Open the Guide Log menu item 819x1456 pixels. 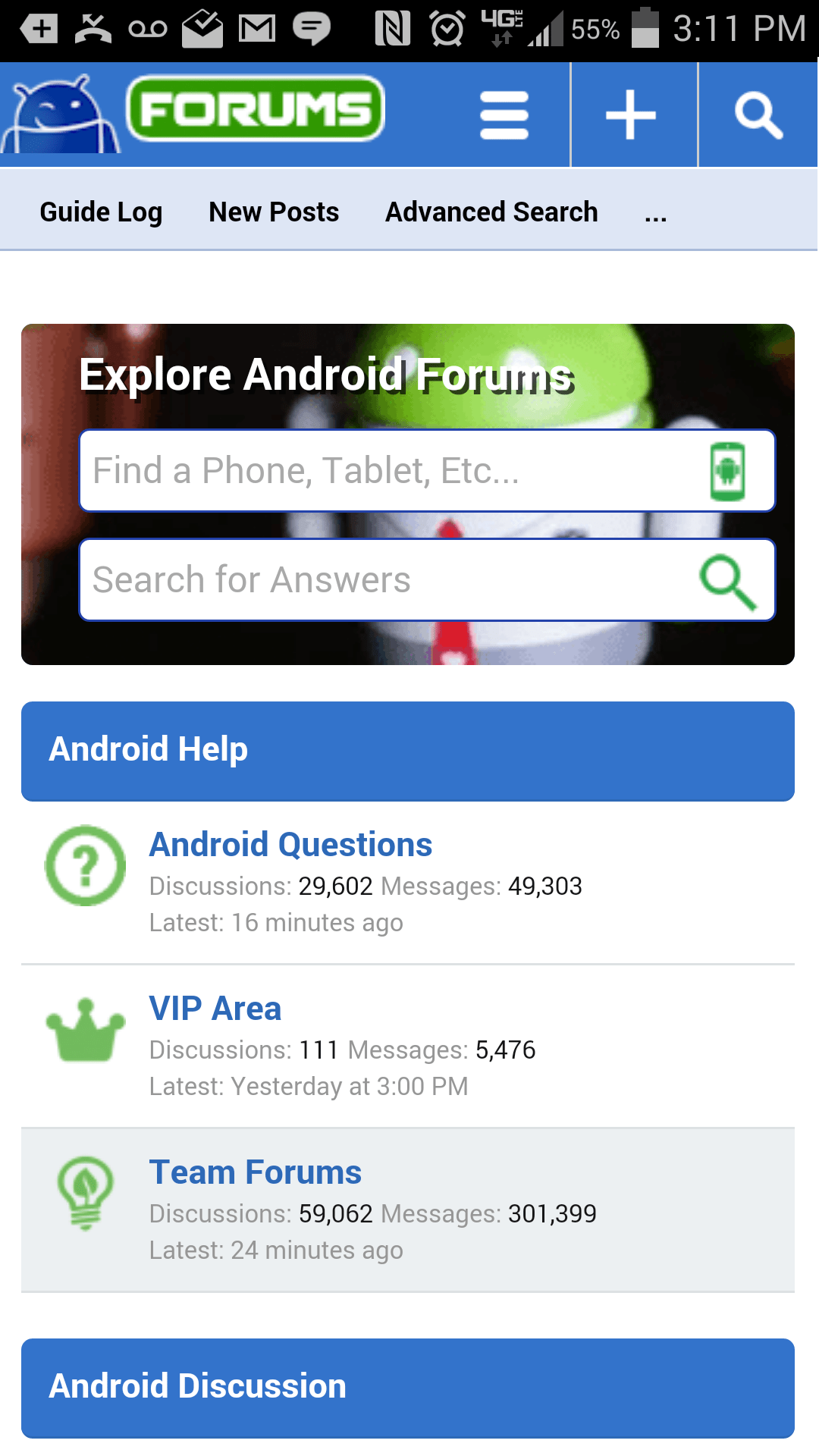(101, 212)
